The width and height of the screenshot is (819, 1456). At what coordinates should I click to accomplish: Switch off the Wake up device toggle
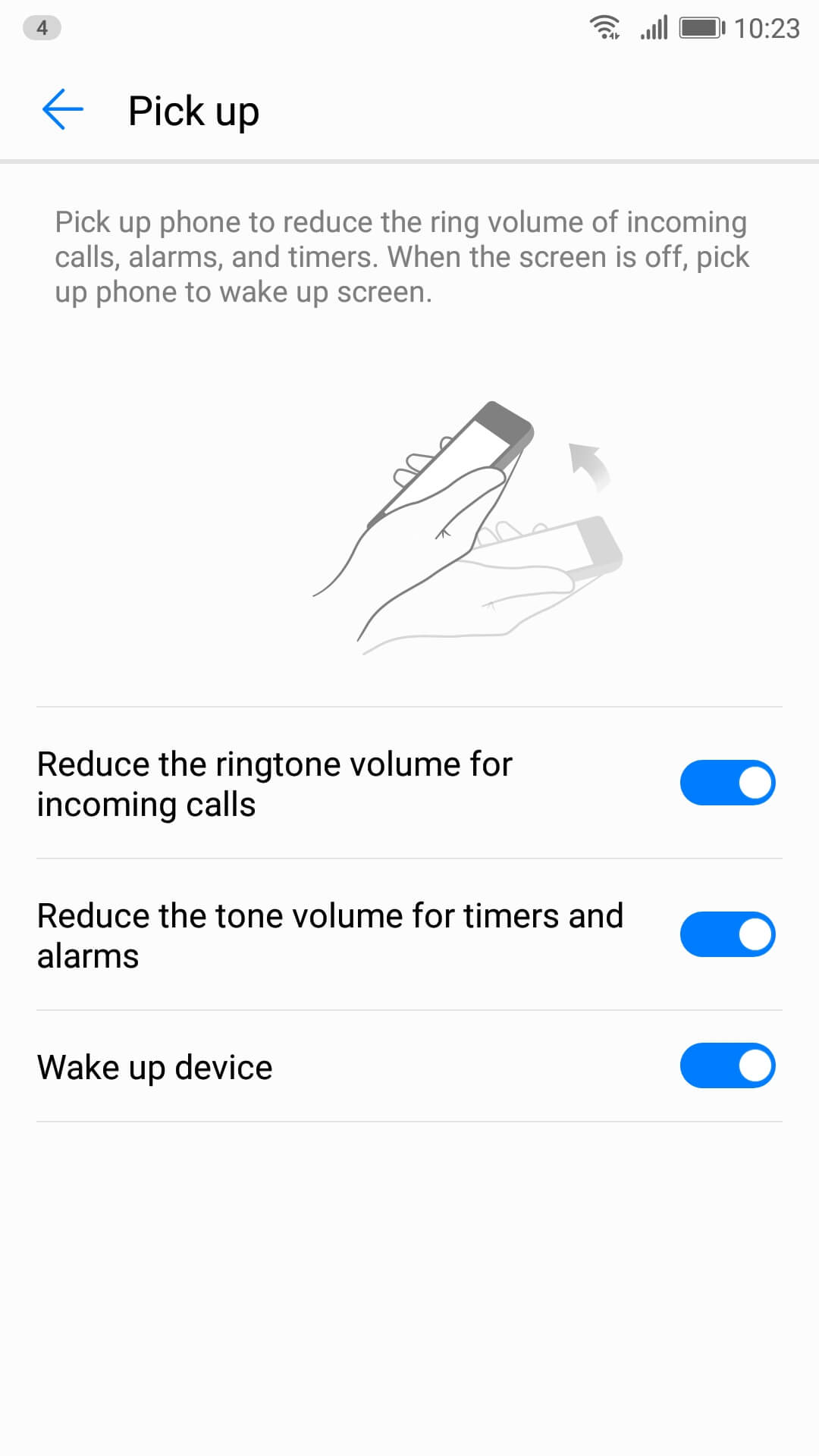(x=727, y=1065)
